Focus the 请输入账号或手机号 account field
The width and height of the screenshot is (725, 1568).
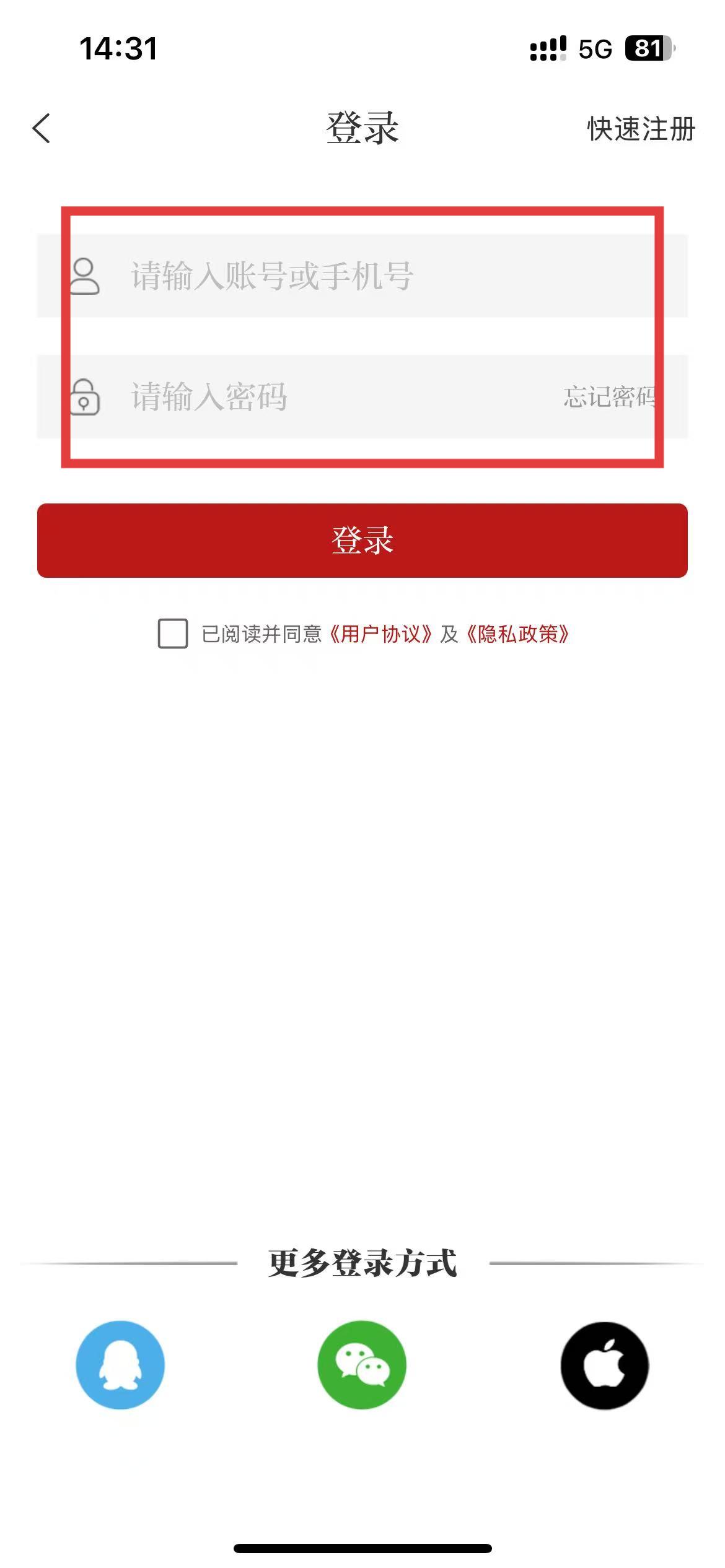362,276
